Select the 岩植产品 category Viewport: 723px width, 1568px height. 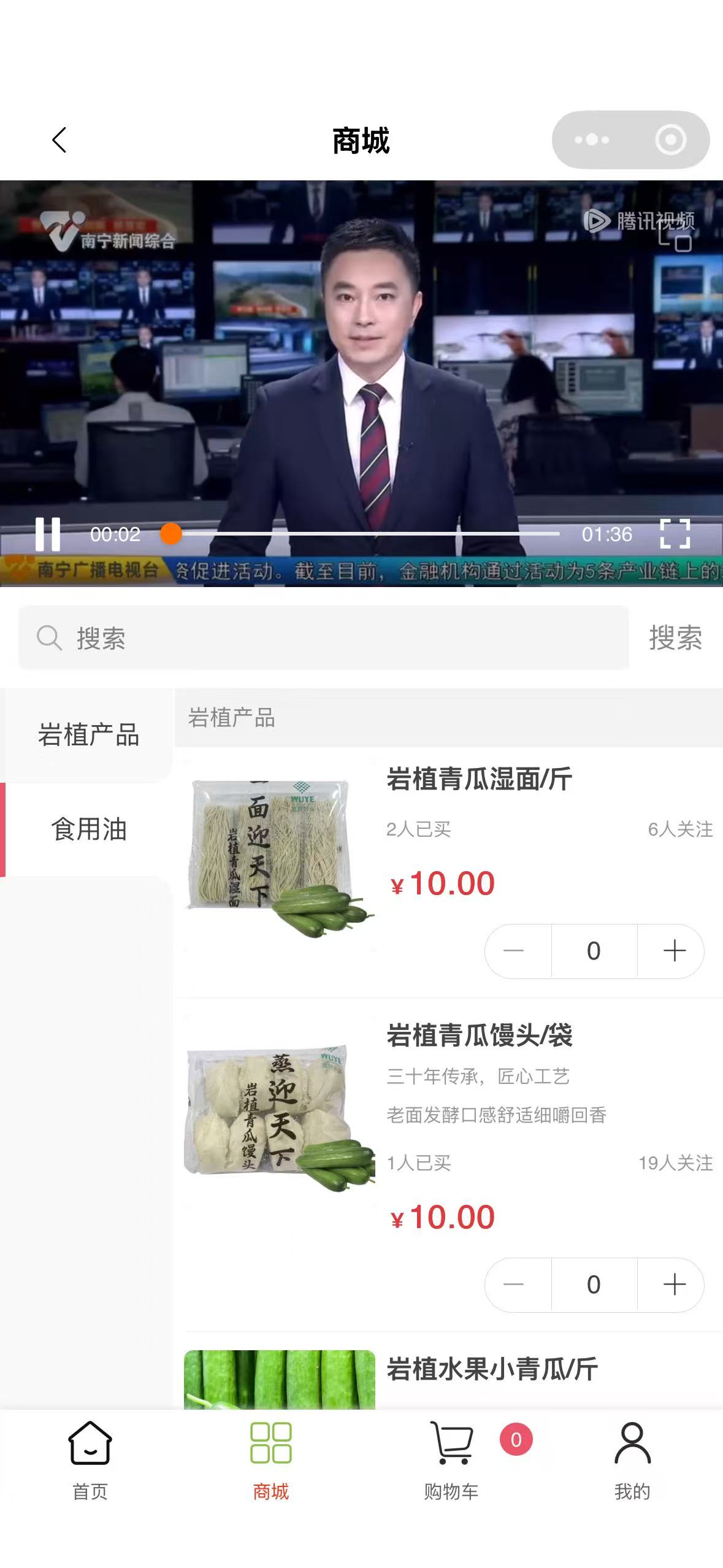[88, 735]
